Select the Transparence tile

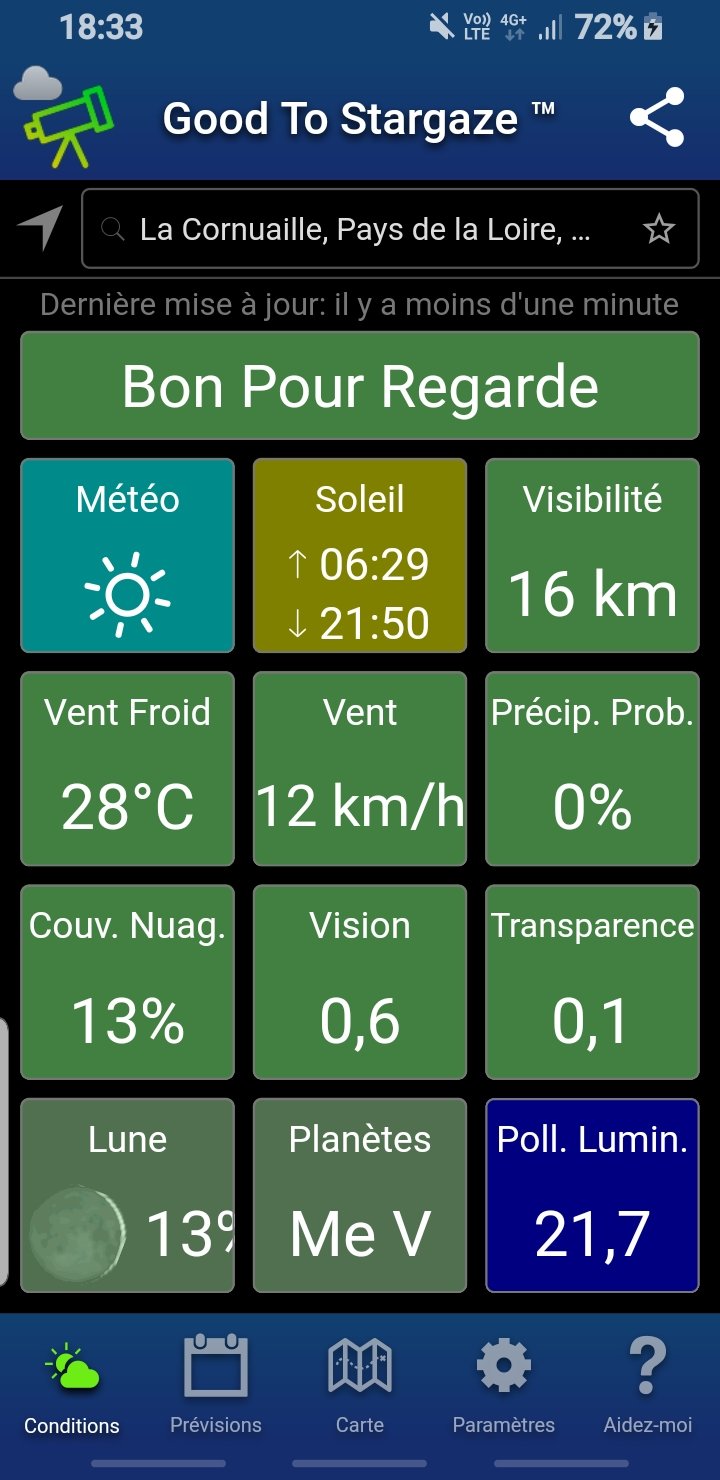pos(592,982)
